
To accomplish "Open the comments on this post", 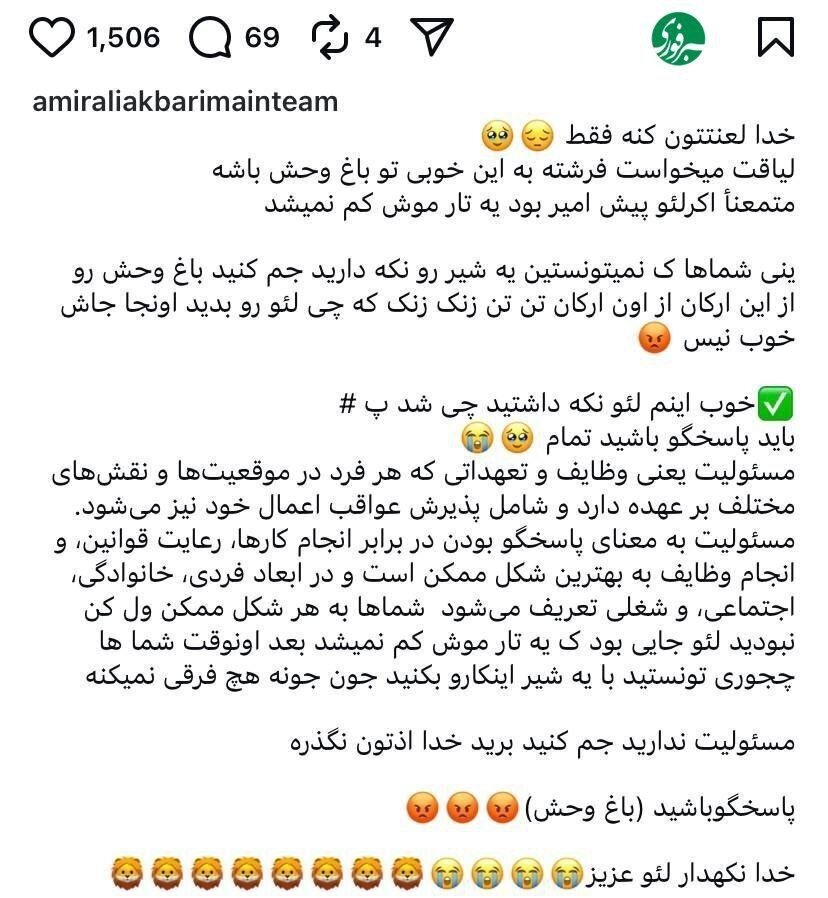I will [211, 38].
